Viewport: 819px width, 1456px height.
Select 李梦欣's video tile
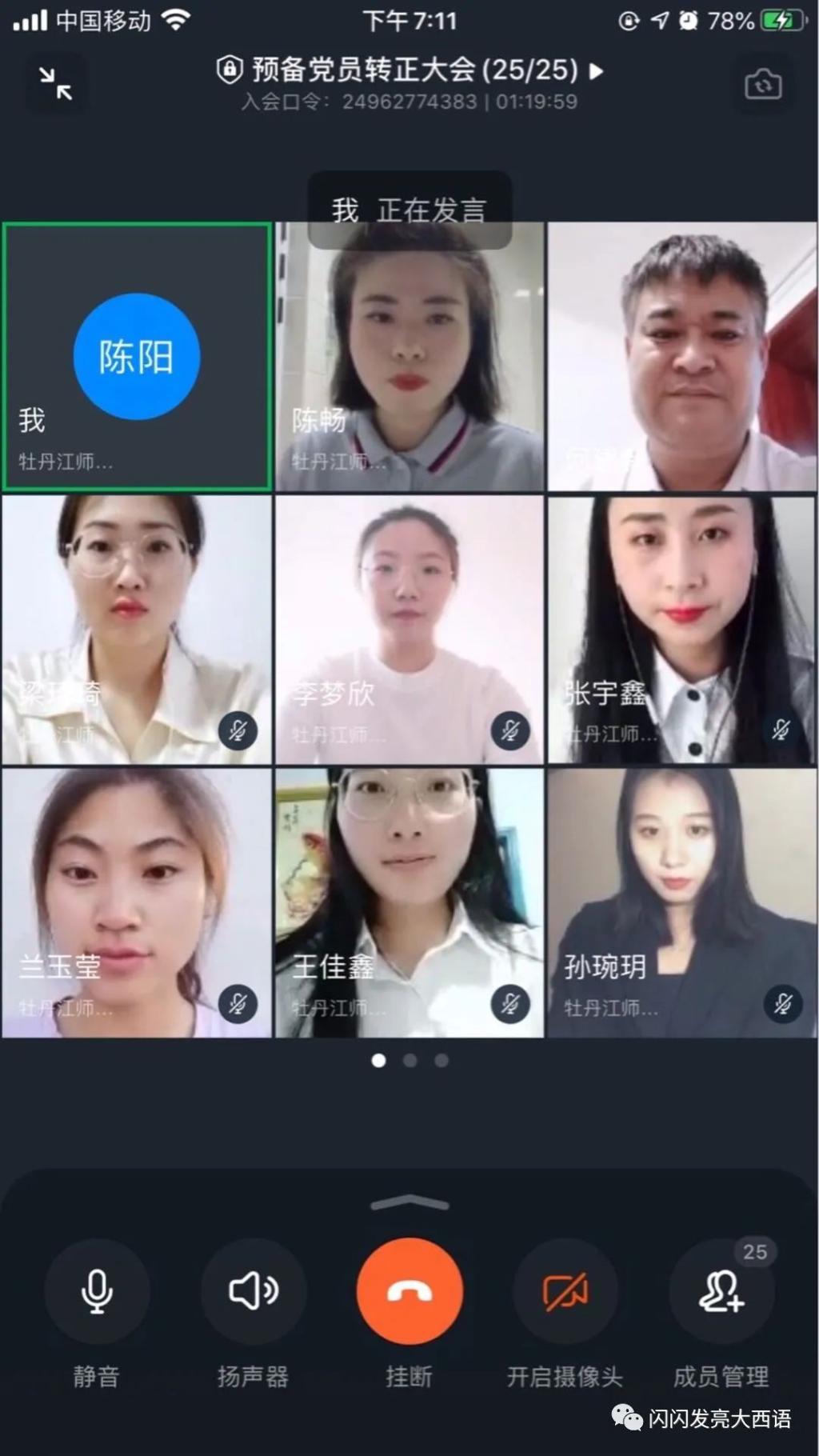point(409,630)
